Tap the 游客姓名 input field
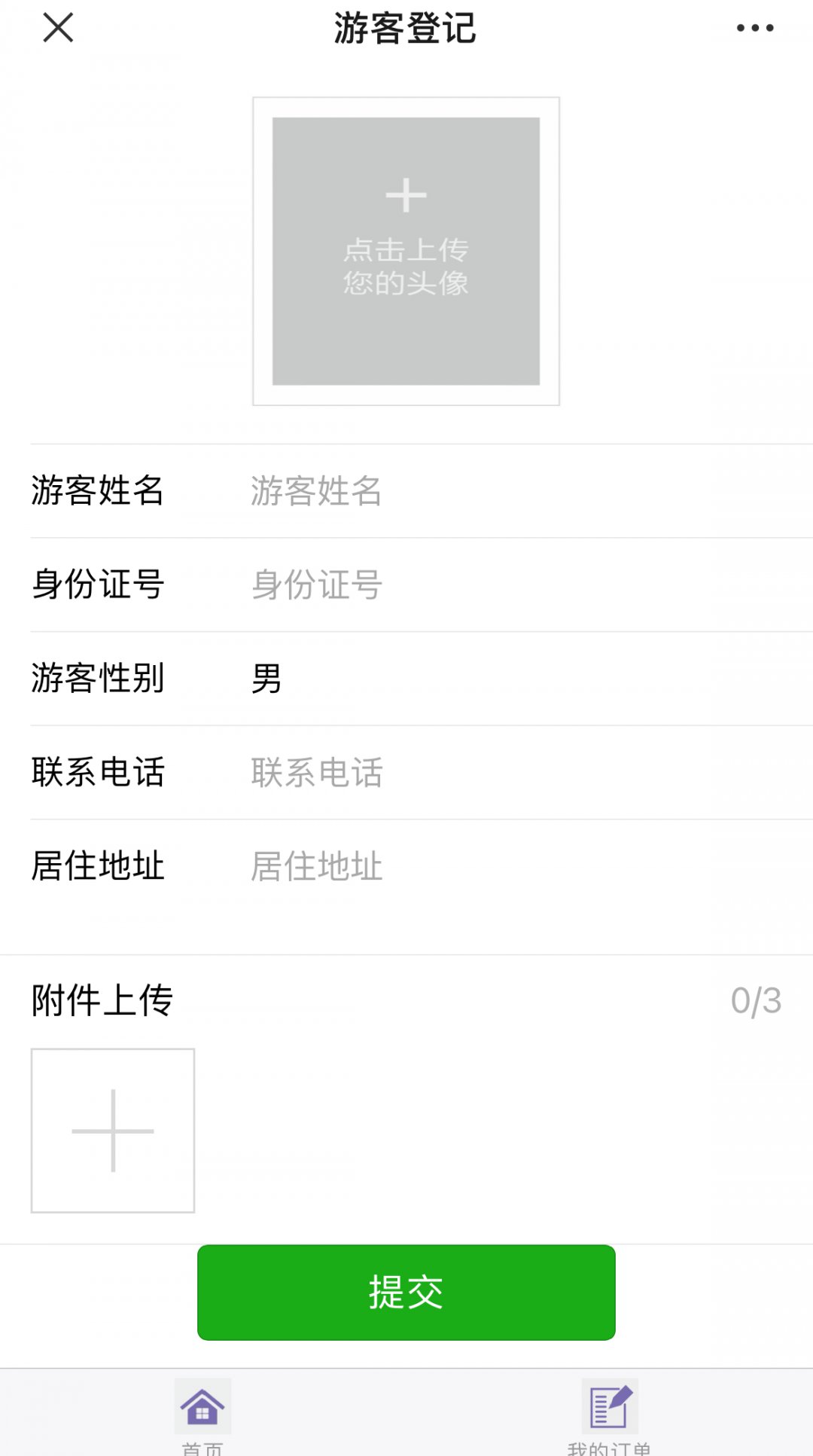The height and width of the screenshot is (1456, 813). [x=512, y=491]
